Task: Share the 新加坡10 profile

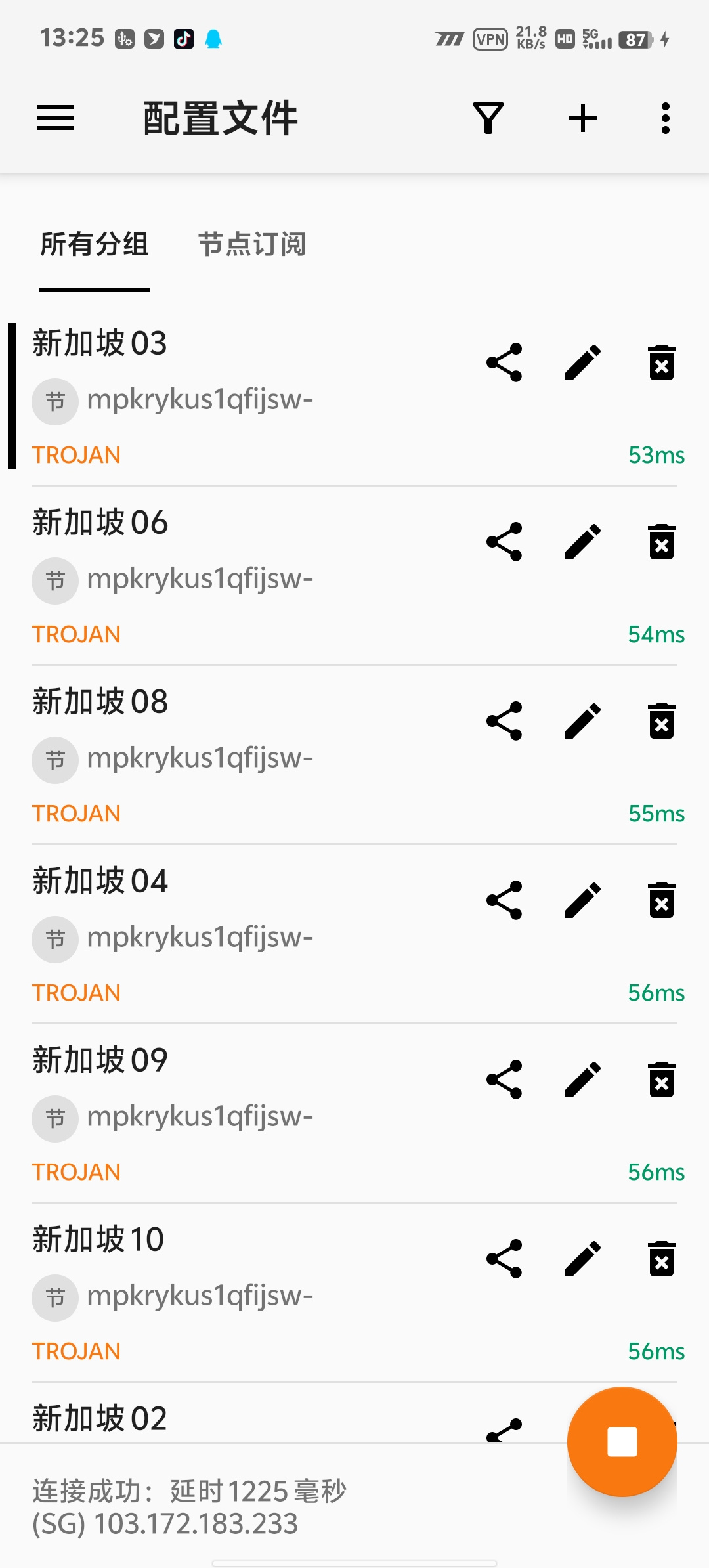Action: pos(504,1258)
